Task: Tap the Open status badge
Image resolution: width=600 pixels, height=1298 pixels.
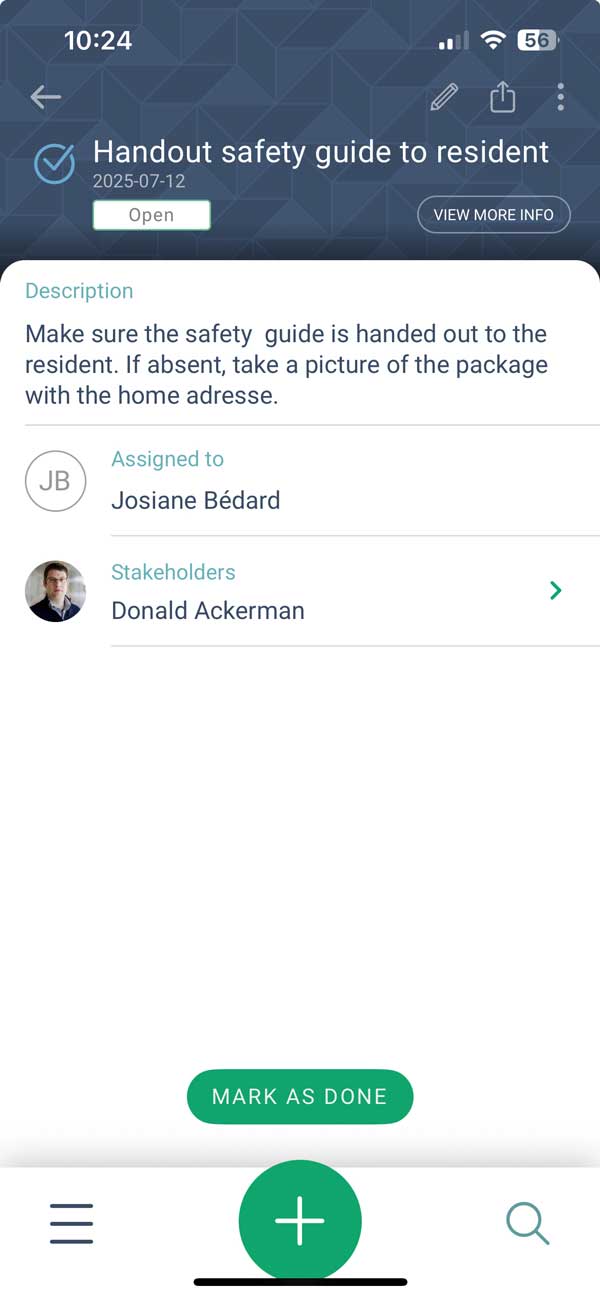Action: tap(151, 215)
